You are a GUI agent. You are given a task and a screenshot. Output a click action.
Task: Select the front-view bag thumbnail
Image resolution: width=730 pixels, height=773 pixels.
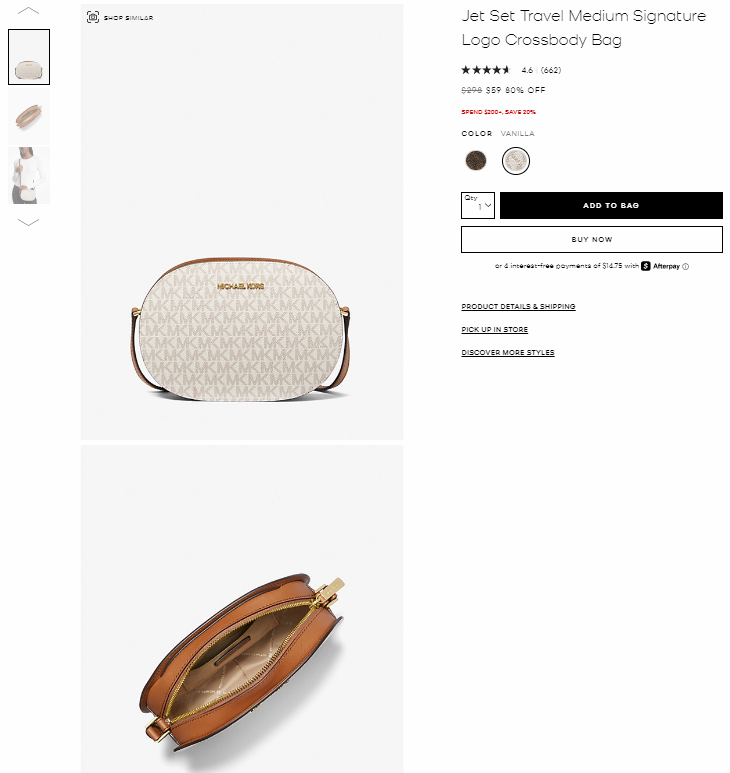pos(29,58)
